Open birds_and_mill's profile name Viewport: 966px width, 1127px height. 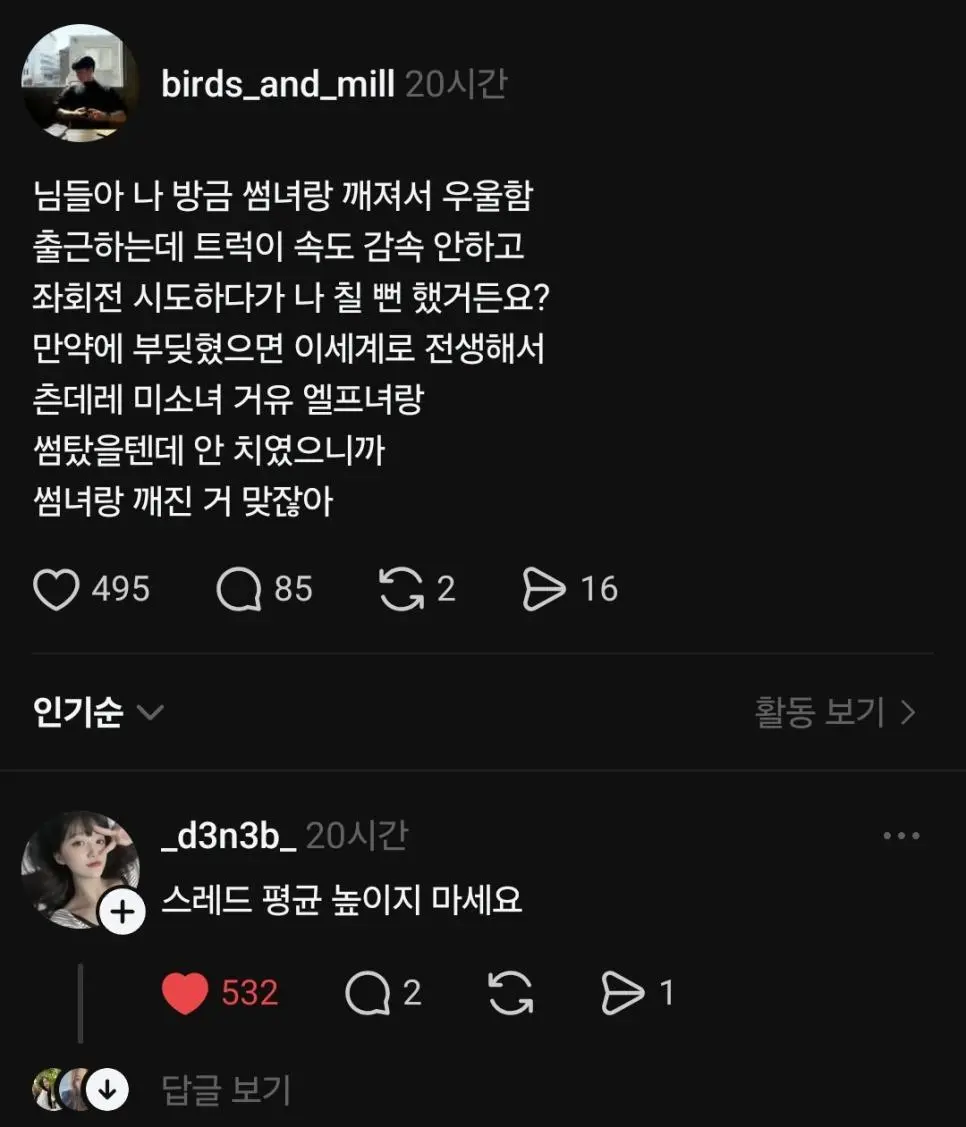278,84
